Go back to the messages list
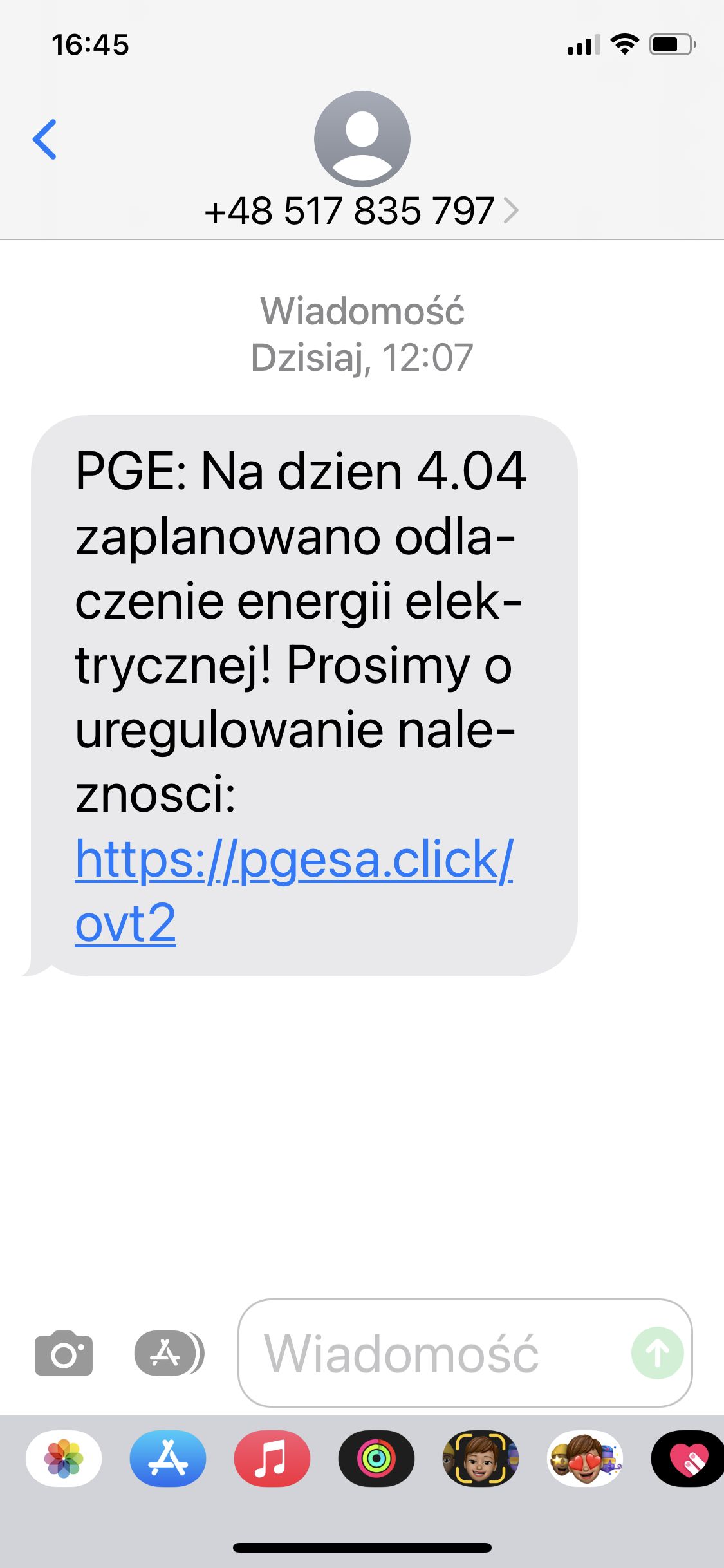724x1568 pixels. point(44,139)
